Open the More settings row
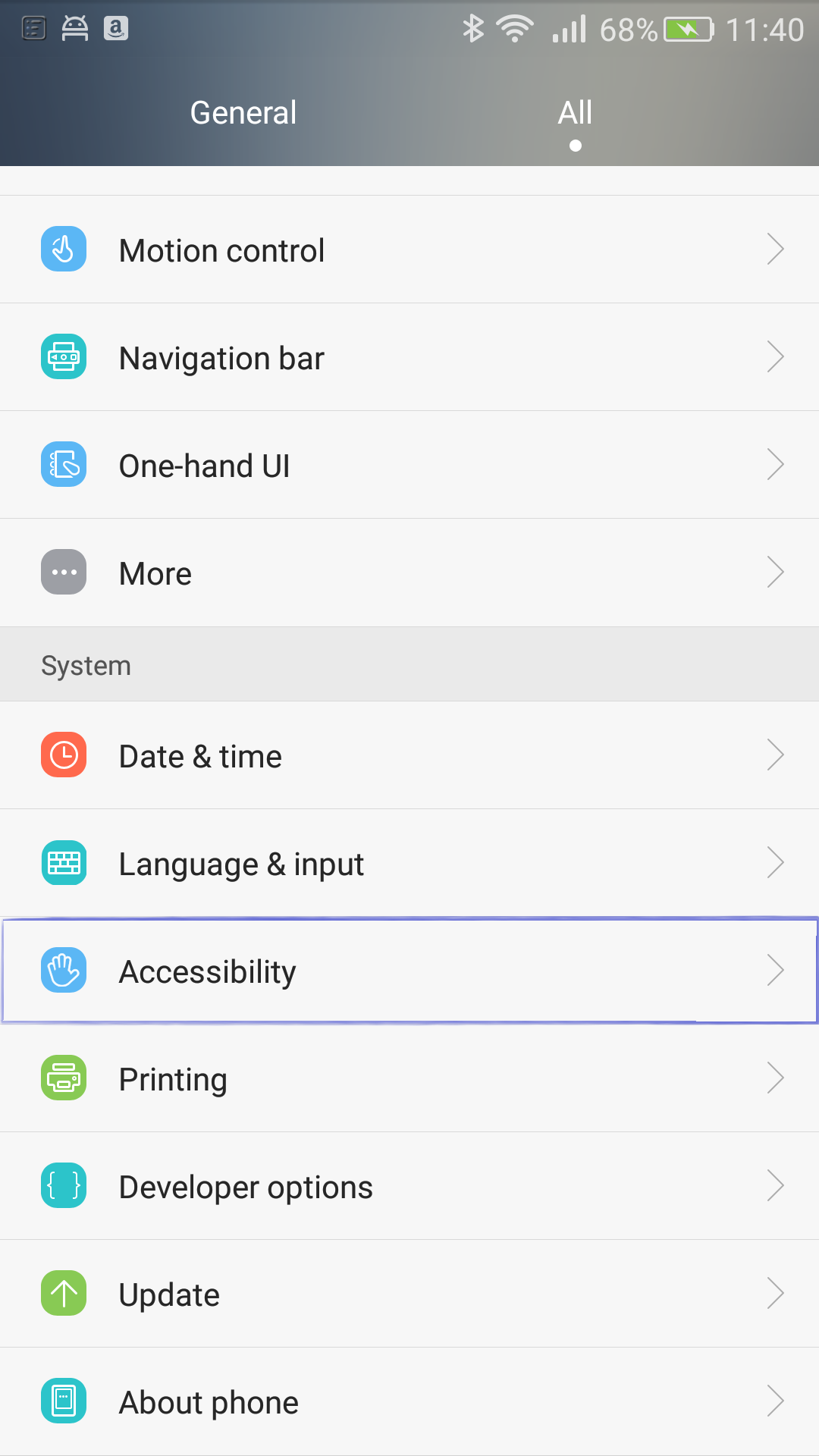The image size is (819, 1456). tap(409, 573)
